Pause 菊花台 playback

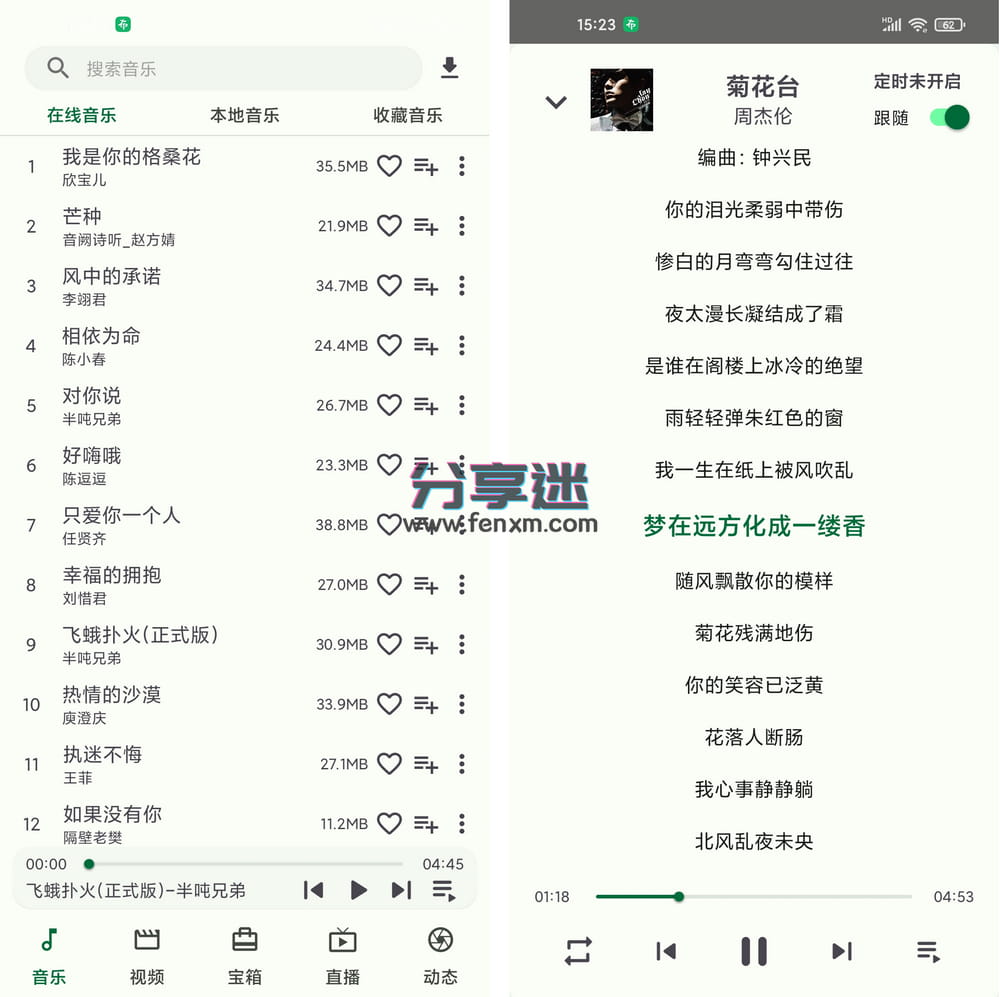pos(753,951)
